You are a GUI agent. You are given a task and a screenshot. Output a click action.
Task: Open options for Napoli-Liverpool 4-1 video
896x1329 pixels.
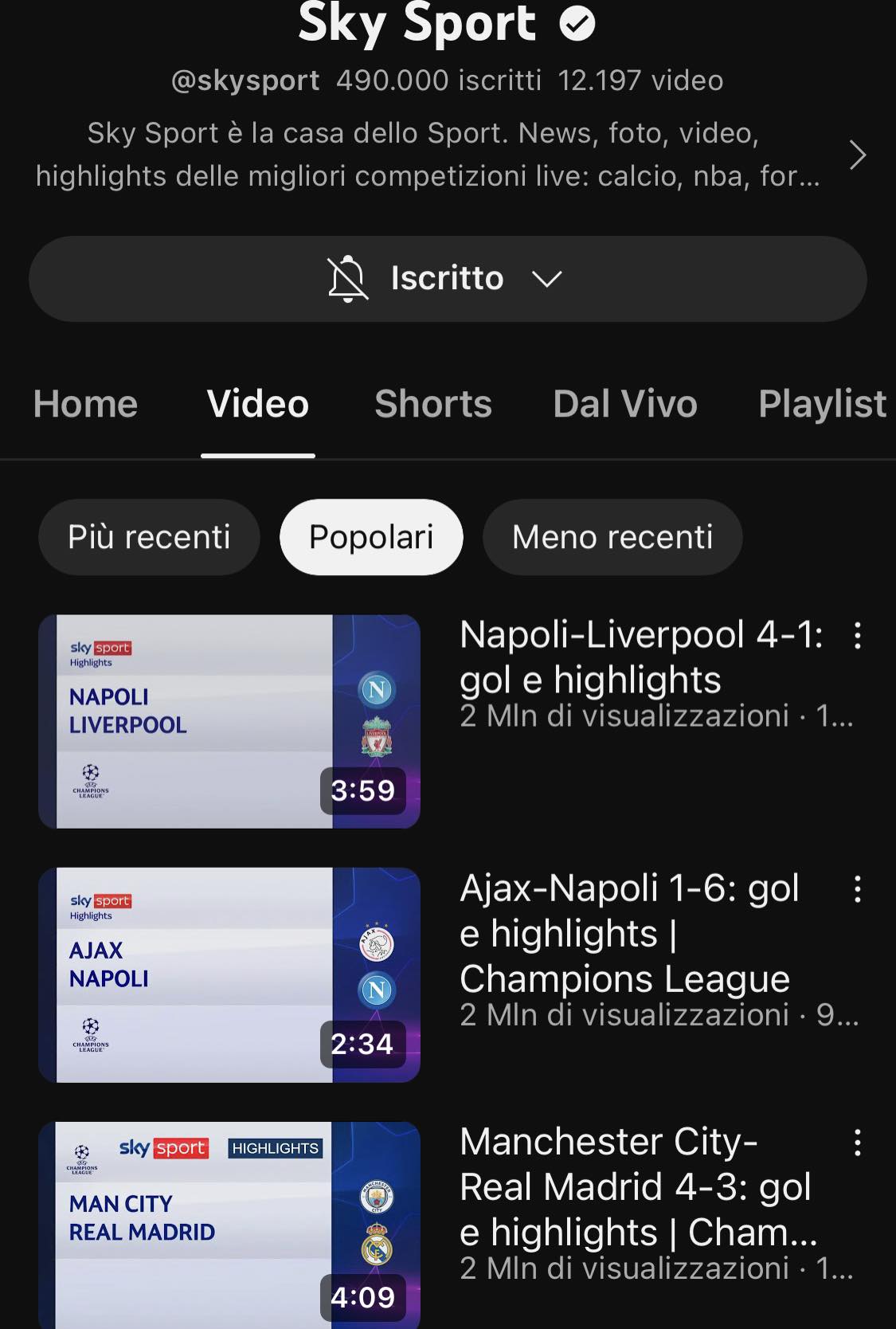click(x=857, y=636)
